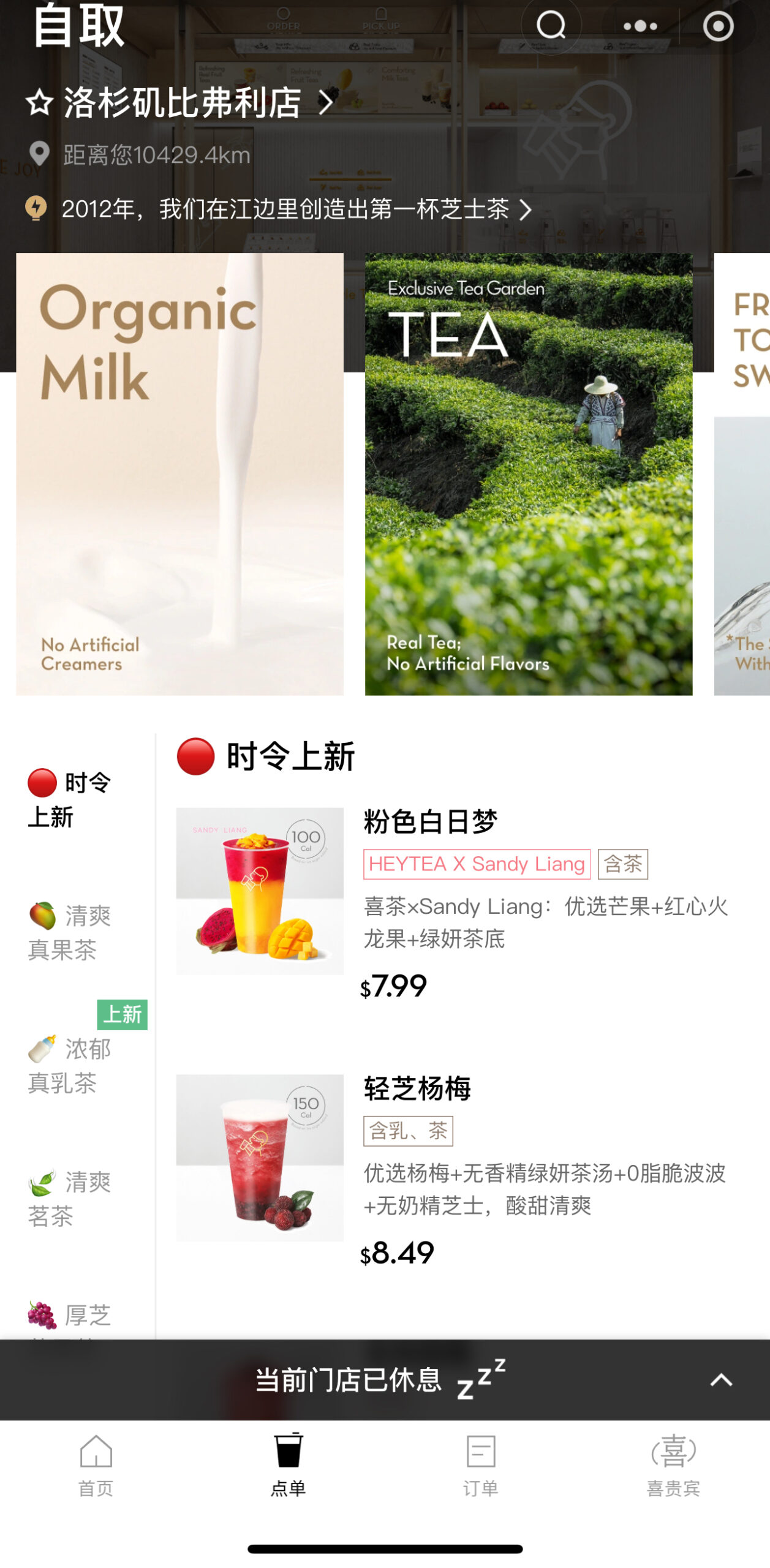Go to the 首页 tab
Image resolution: width=770 pixels, height=1568 pixels.
click(x=96, y=1464)
